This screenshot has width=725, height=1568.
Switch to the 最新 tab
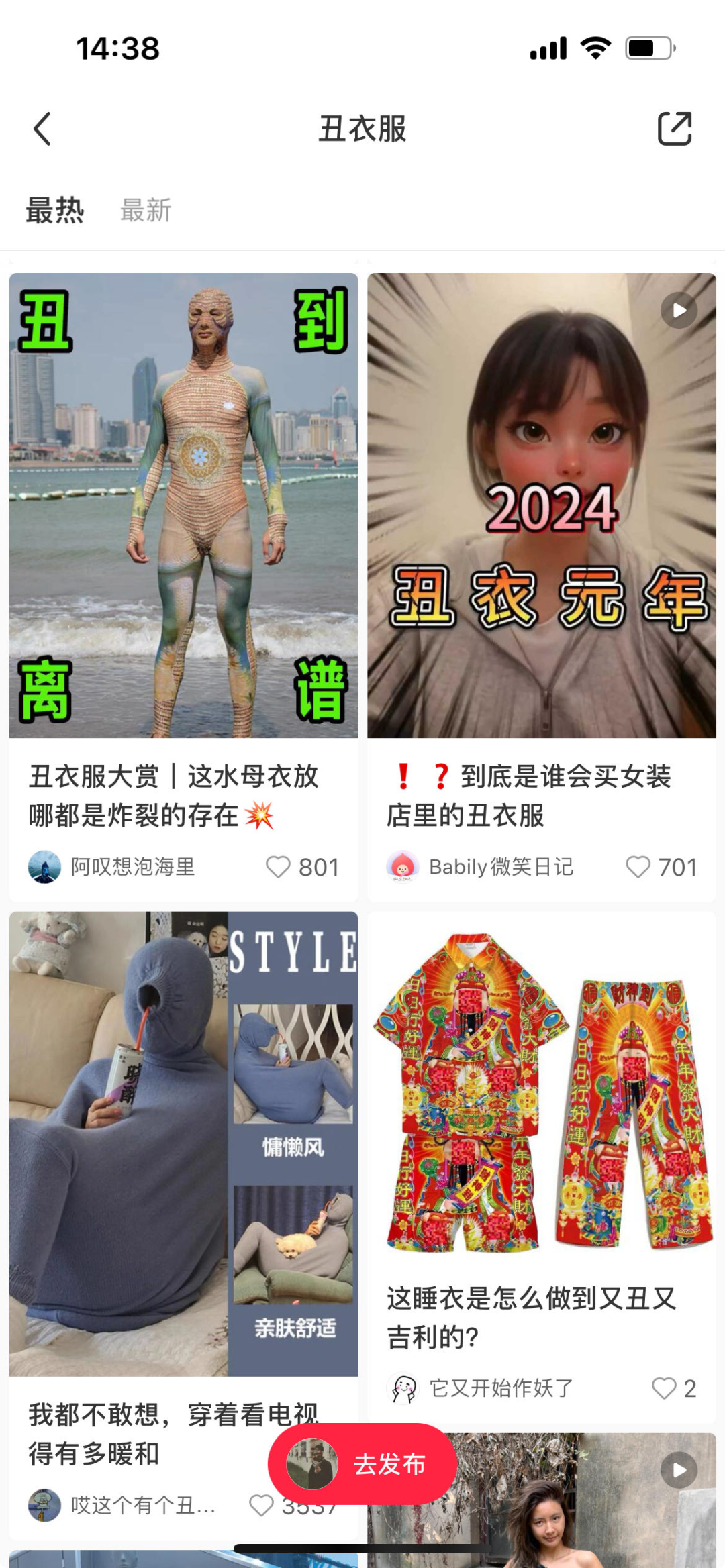click(x=146, y=211)
